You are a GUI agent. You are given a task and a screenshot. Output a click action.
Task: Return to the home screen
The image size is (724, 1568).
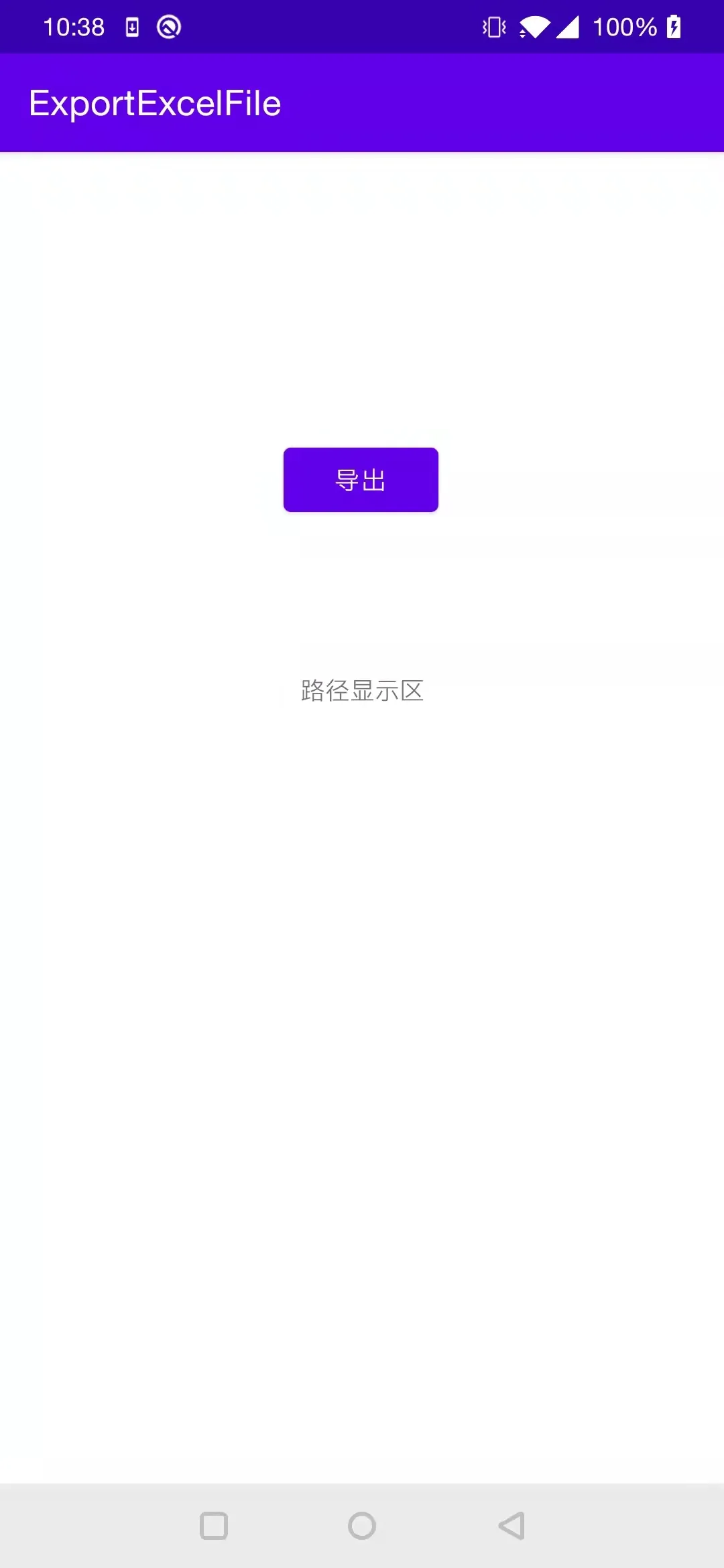click(x=362, y=1526)
